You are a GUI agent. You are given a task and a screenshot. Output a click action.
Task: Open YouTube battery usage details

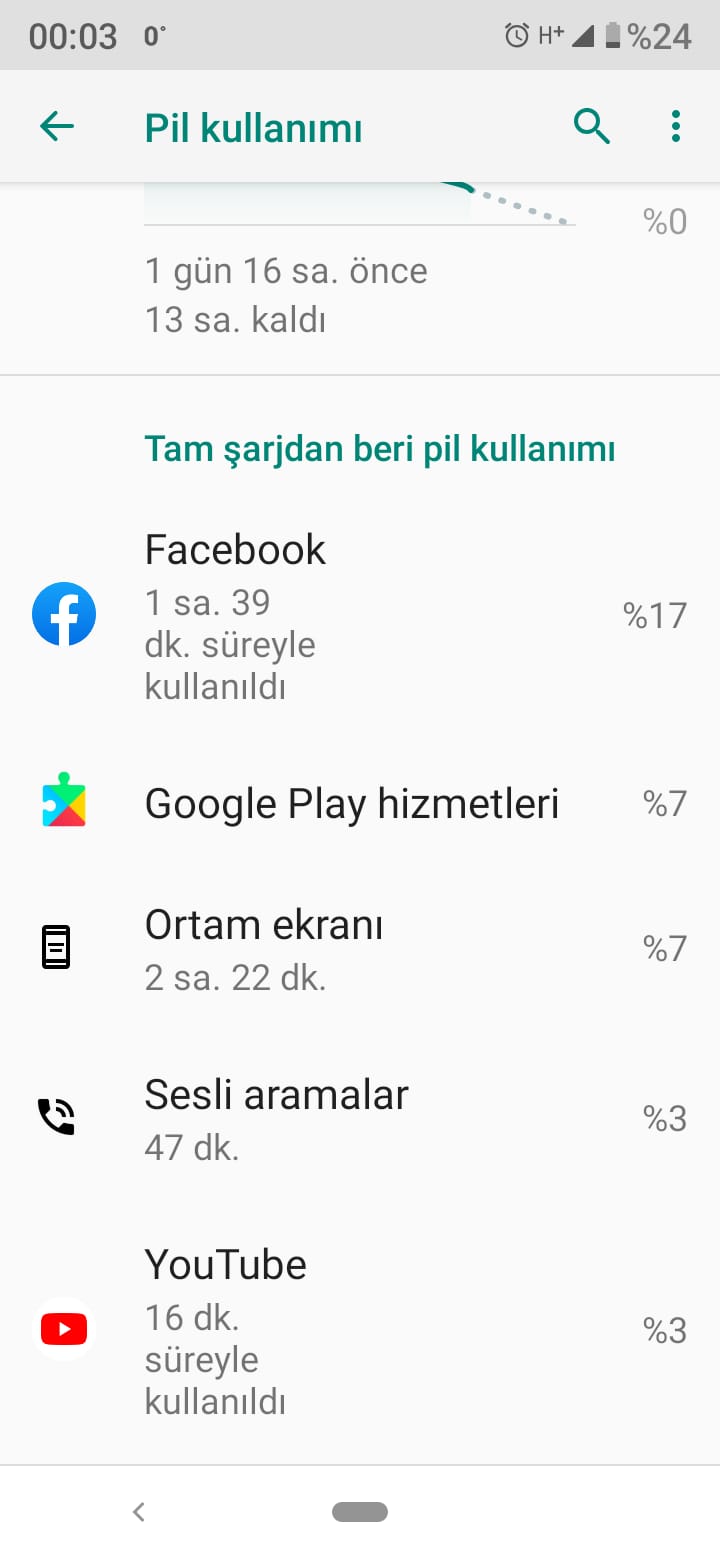point(360,1330)
